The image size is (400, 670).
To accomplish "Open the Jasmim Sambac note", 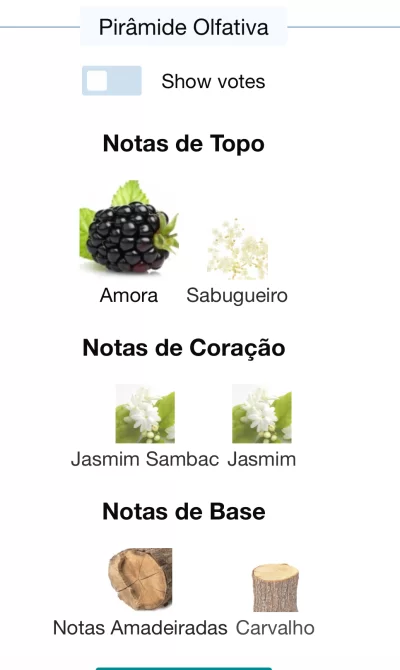I will 145,427.
